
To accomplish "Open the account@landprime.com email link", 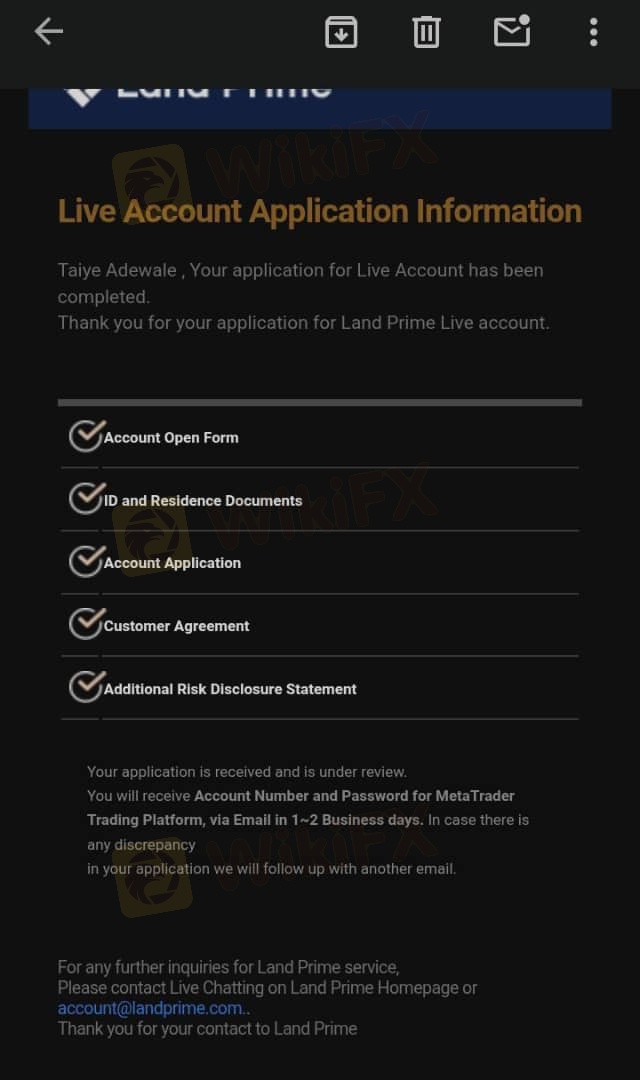I will (150, 1008).
